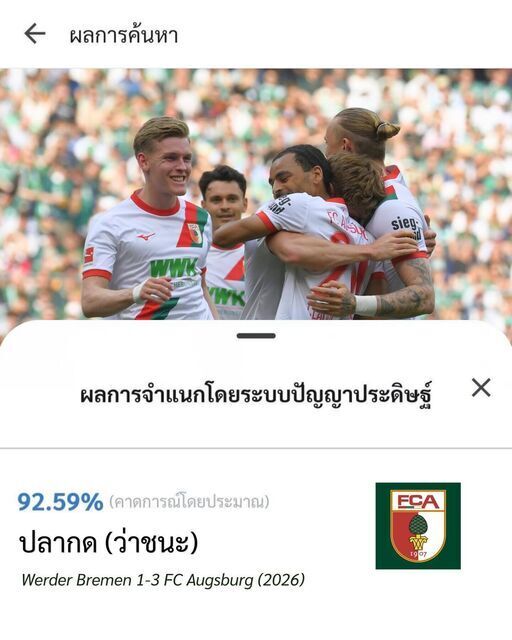Close the AI classification result sheet

coord(481,387)
